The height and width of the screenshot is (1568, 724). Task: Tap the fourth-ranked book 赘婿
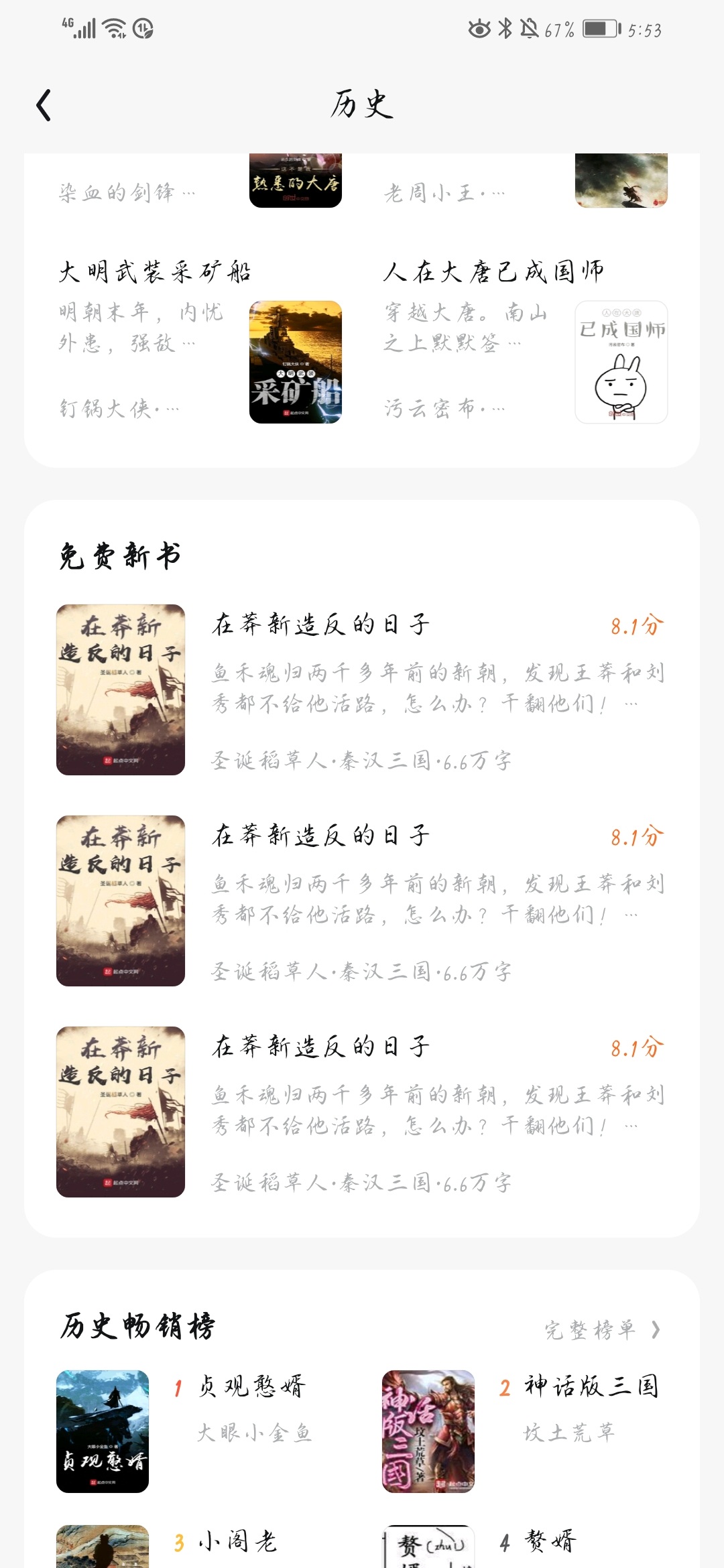coord(550,1541)
